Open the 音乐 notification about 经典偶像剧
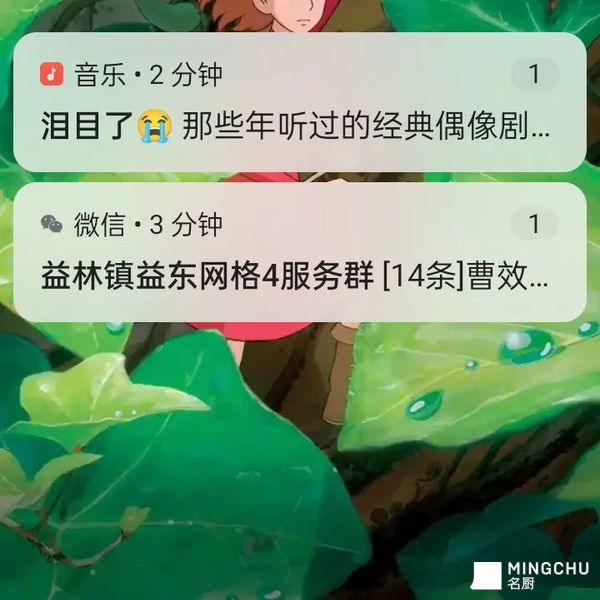Viewport: 600px width, 600px height. click(296, 126)
